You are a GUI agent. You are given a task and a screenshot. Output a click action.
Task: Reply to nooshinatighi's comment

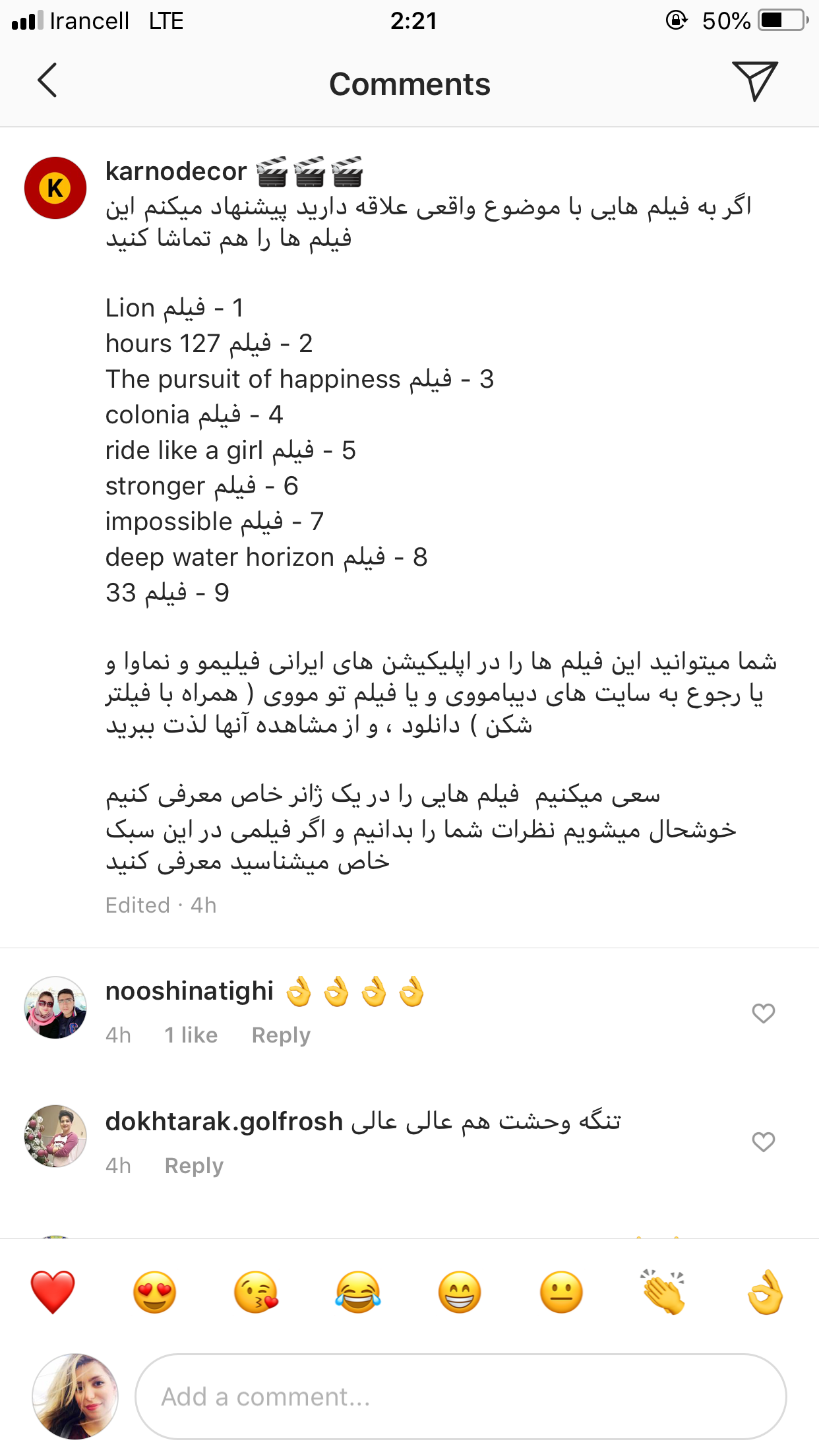[281, 1035]
